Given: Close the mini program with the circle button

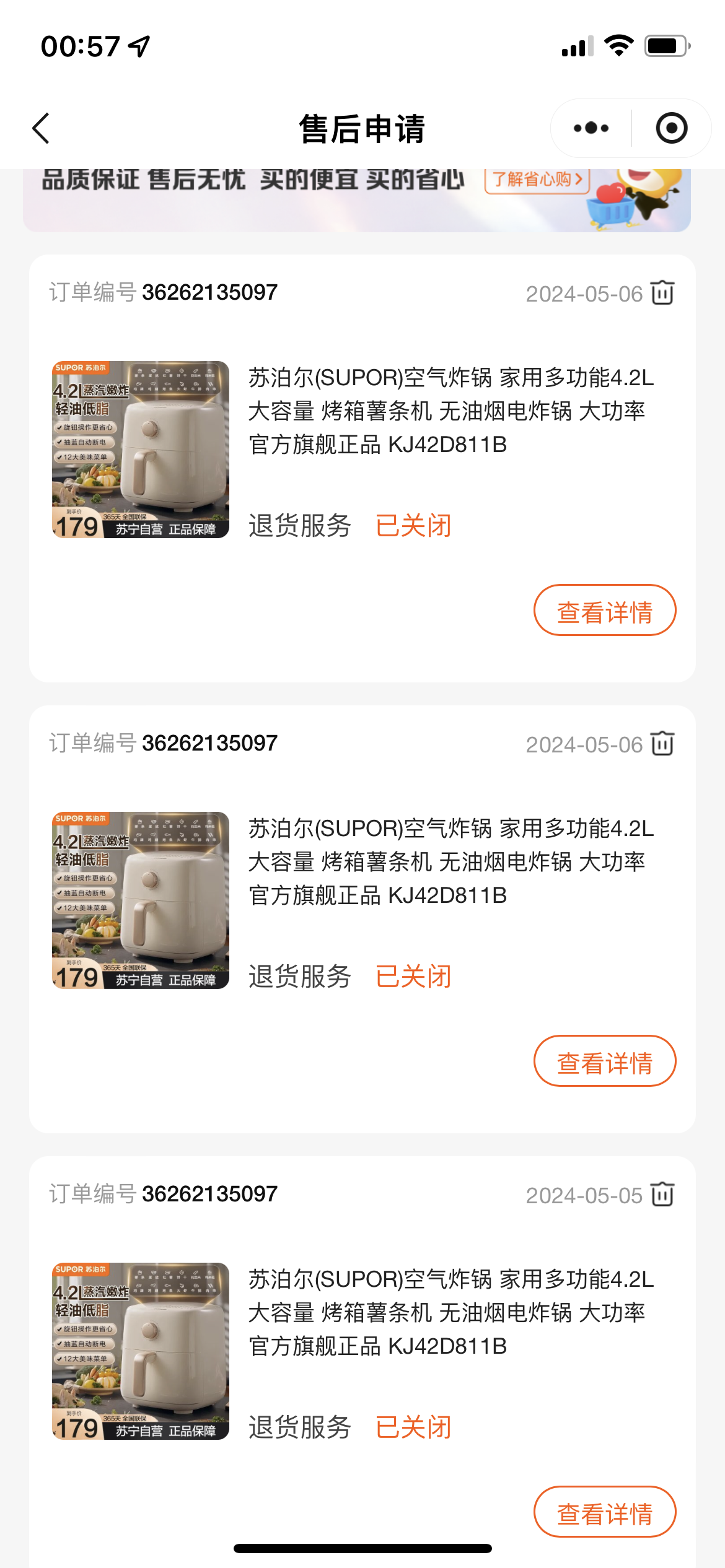Looking at the screenshot, I should point(671,128).
